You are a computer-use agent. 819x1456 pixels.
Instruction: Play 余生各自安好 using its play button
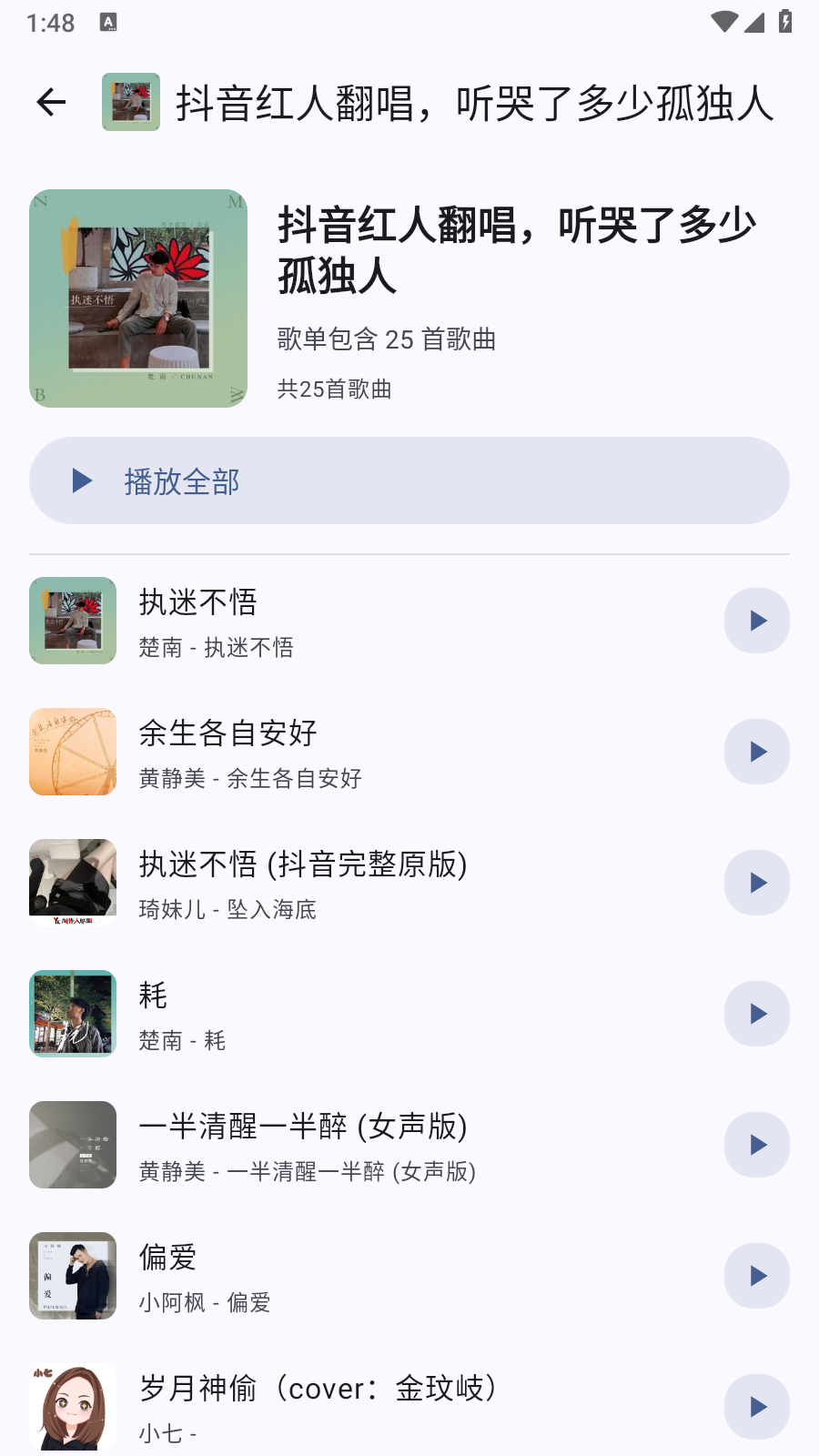[x=756, y=752]
